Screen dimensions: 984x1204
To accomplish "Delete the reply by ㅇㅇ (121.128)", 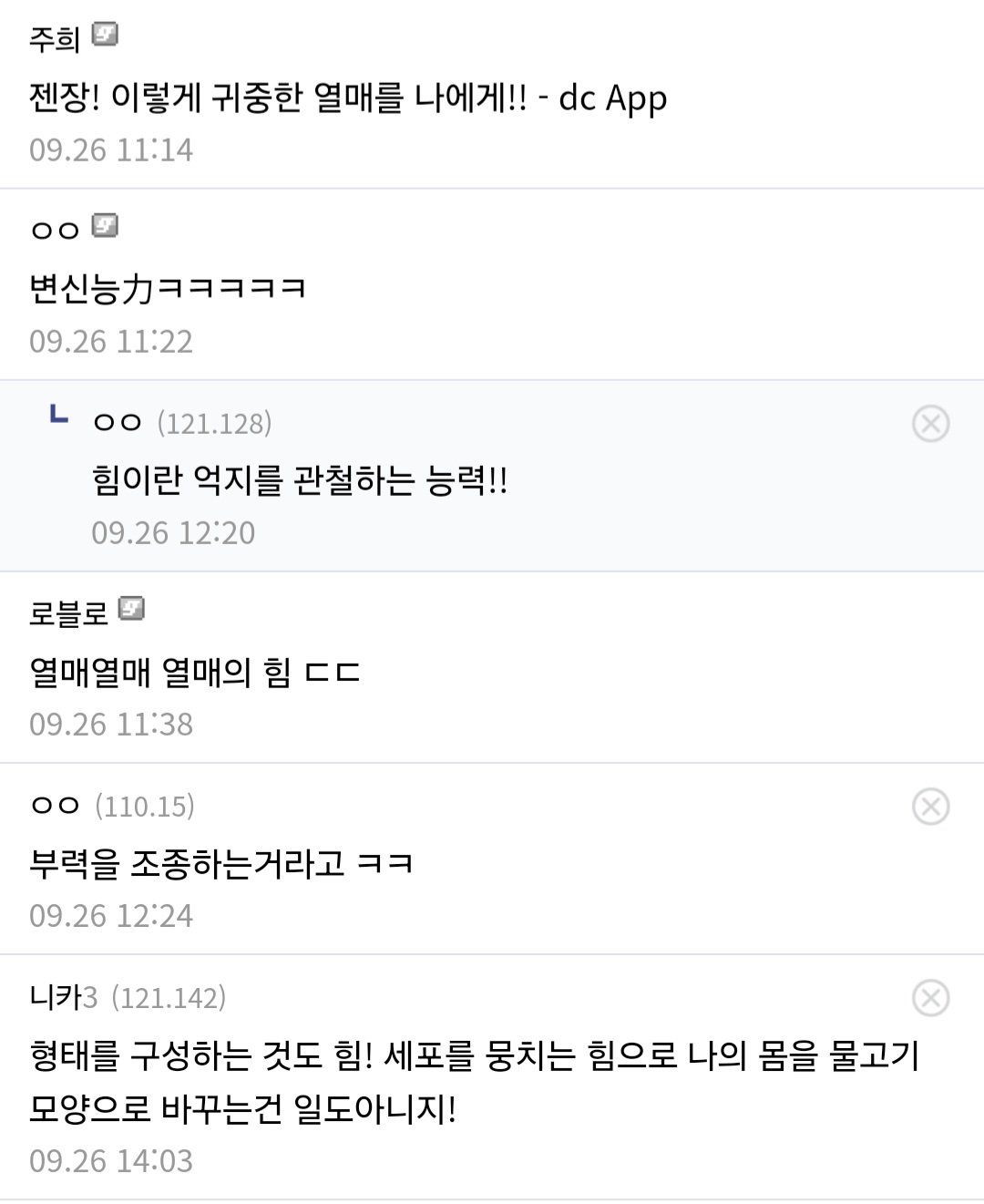I will pos(930,424).
